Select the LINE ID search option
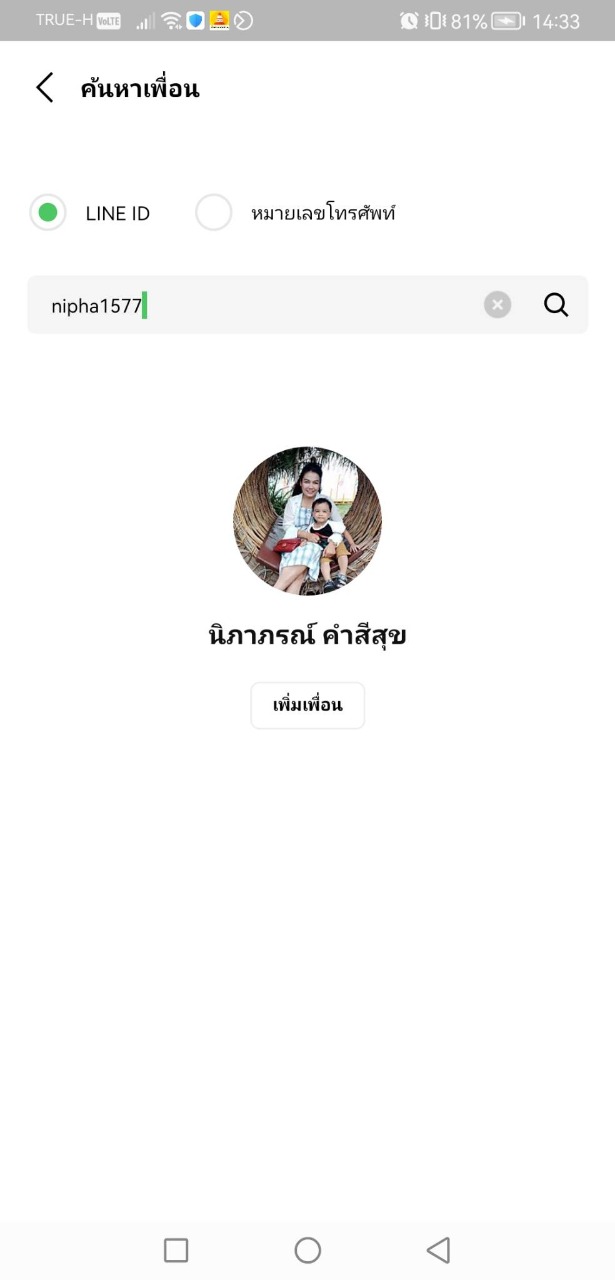Image resolution: width=615 pixels, height=1280 pixels. click(x=48, y=212)
